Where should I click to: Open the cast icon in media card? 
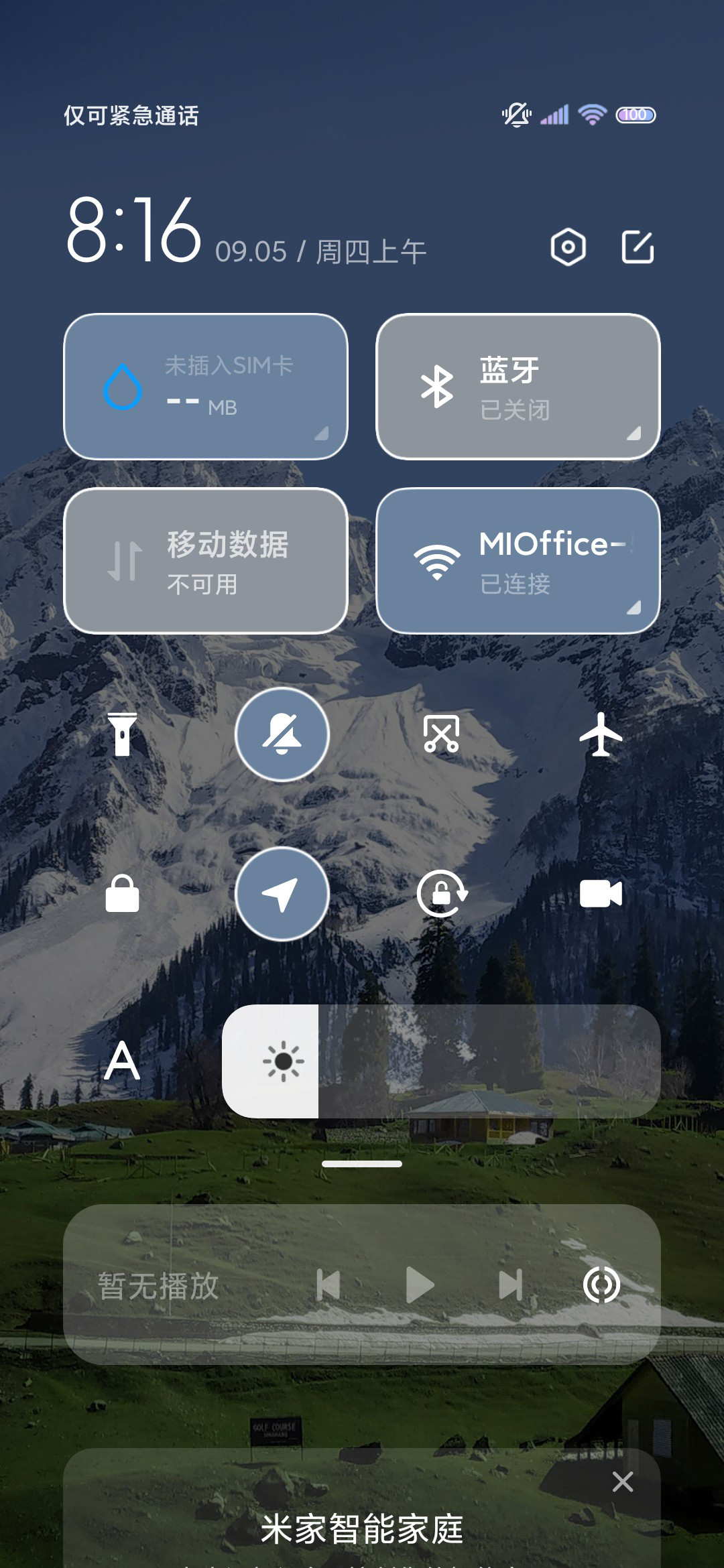[x=601, y=1285]
